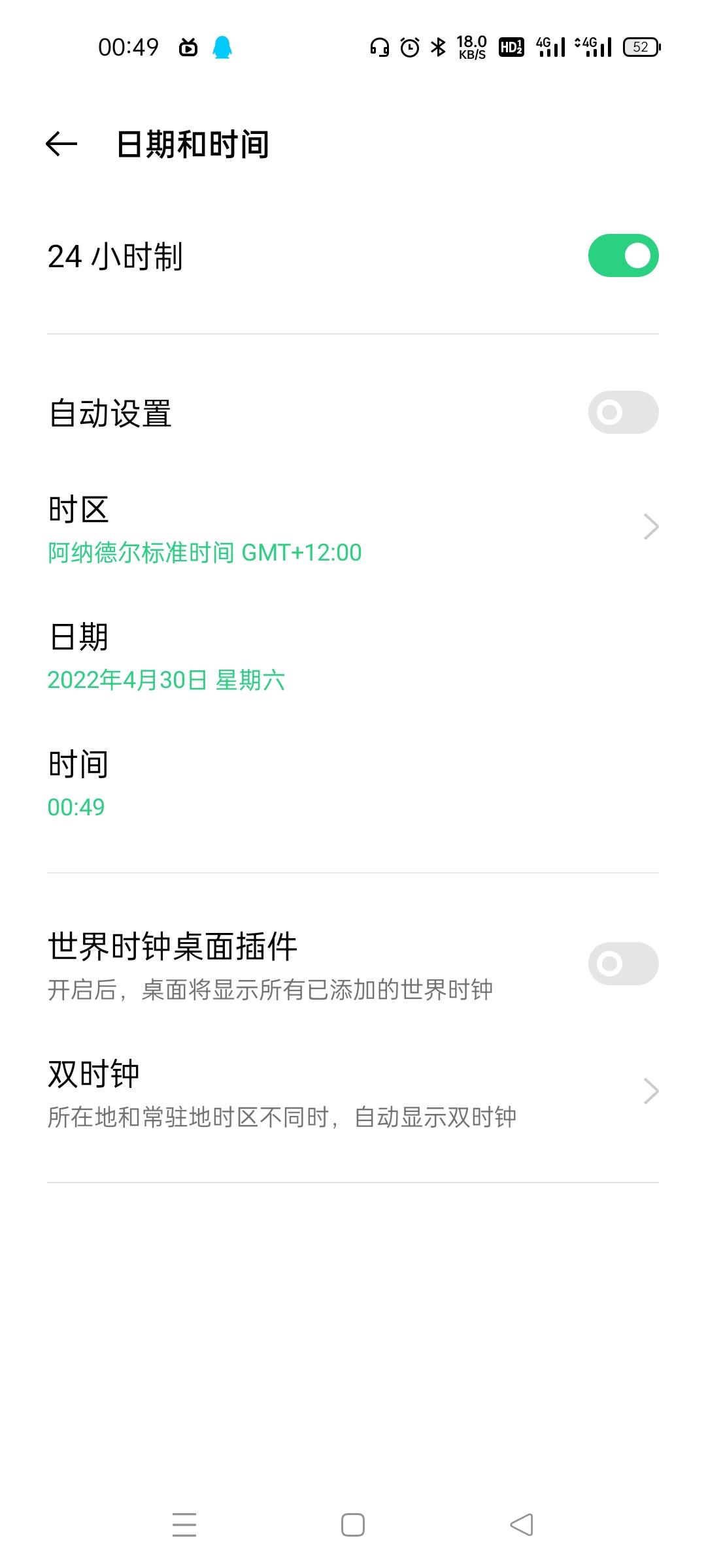Turn off the 24小时制 switch

tap(623, 255)
